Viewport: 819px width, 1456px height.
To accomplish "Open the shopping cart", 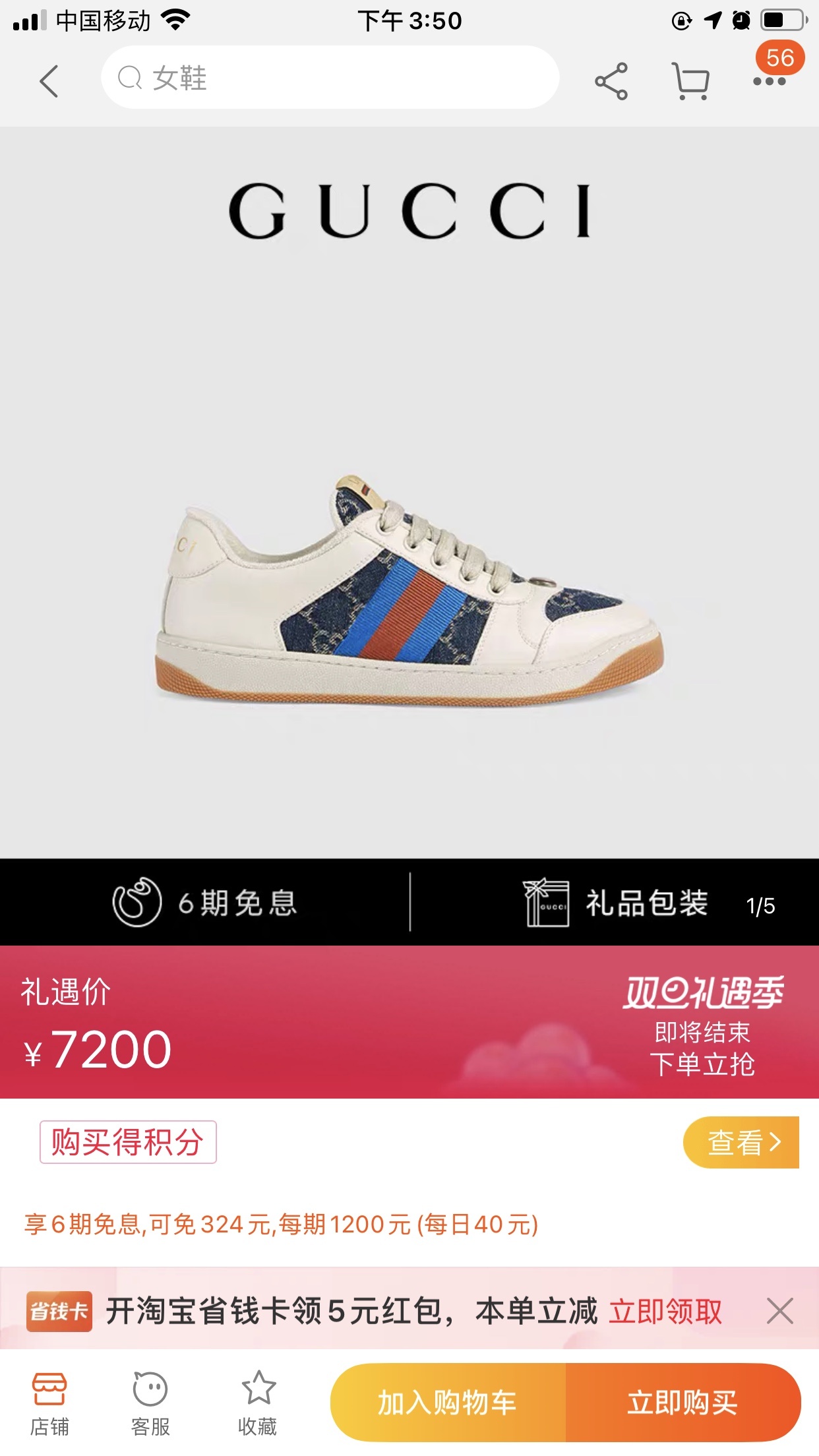I will pos(690,82).
